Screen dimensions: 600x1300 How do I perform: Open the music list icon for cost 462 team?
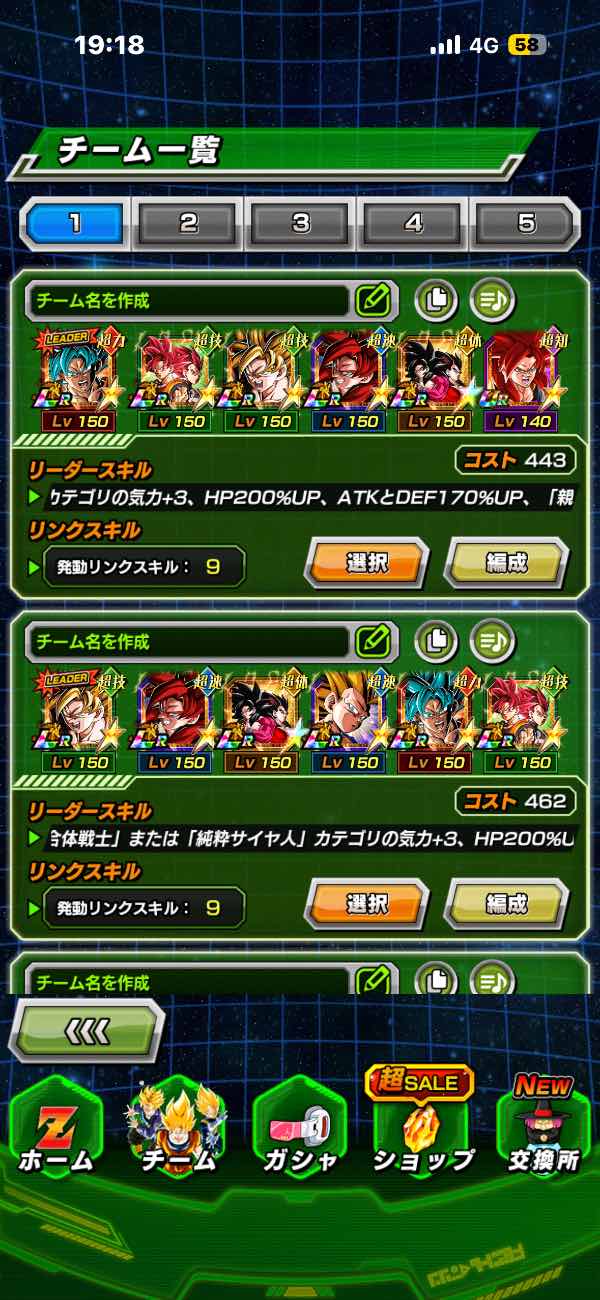coord(492,641)
